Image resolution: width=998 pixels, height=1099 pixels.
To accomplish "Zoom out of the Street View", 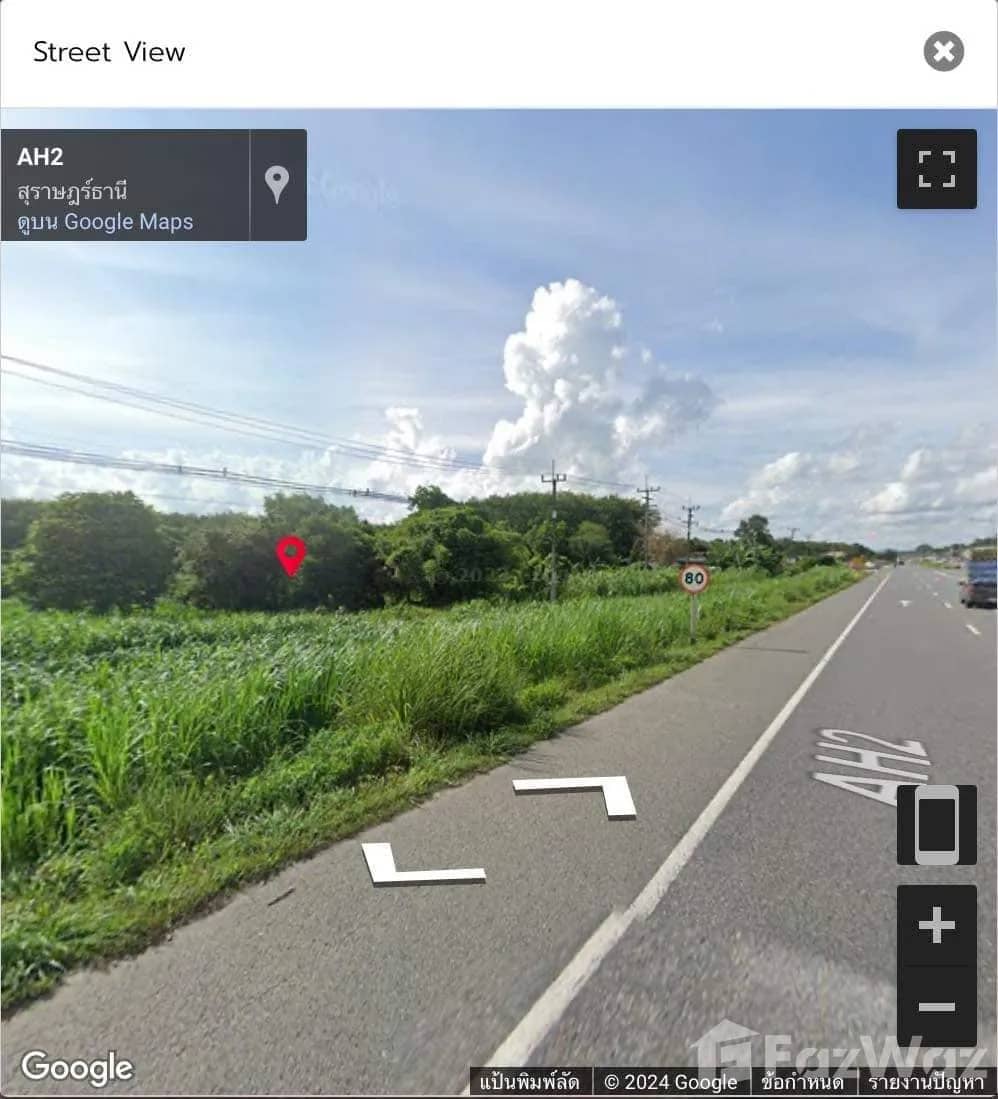I will click(936, 1006).
